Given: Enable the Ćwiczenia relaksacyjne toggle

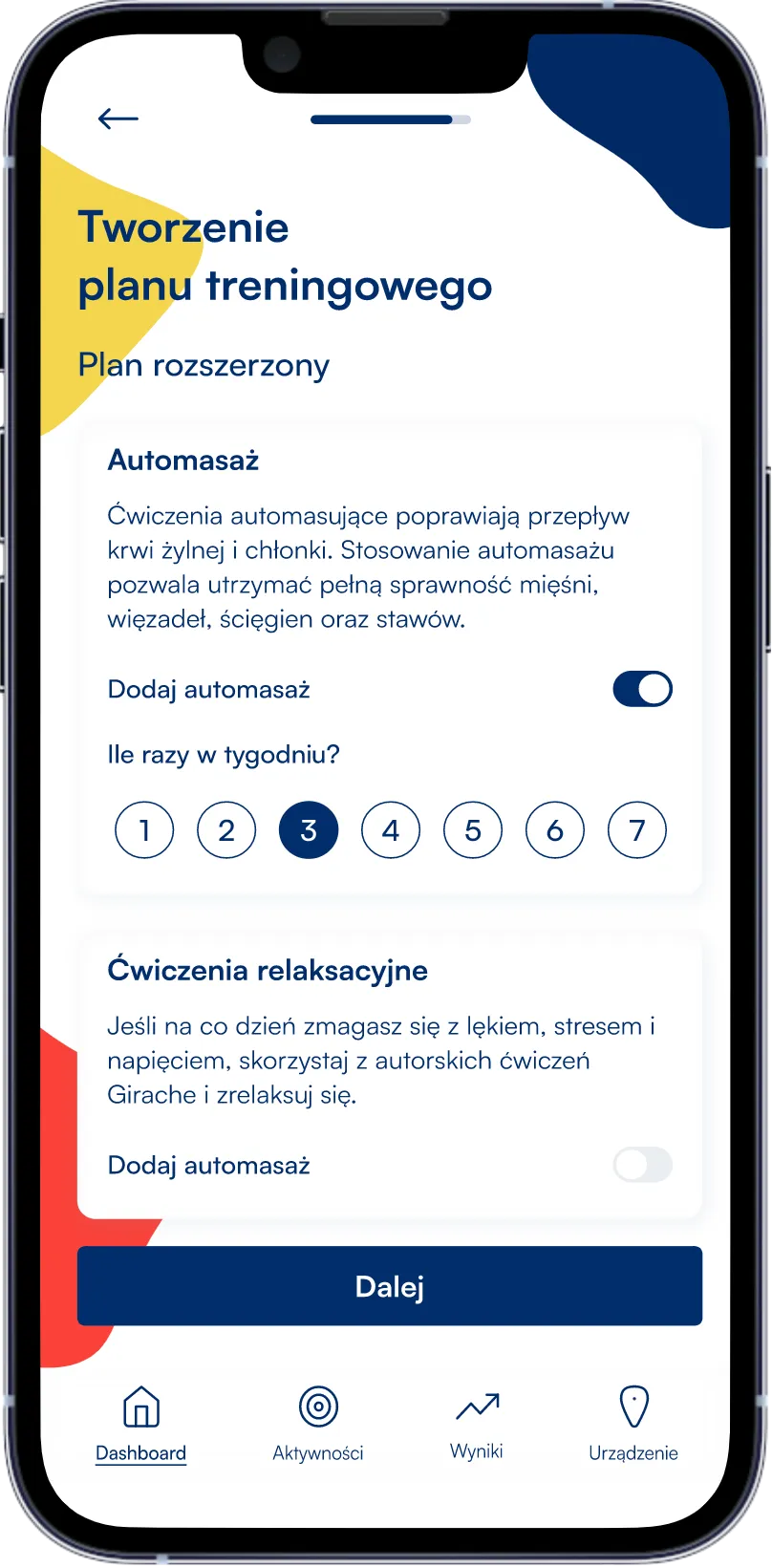Looking at the screenshot, I should [642, 1165].
